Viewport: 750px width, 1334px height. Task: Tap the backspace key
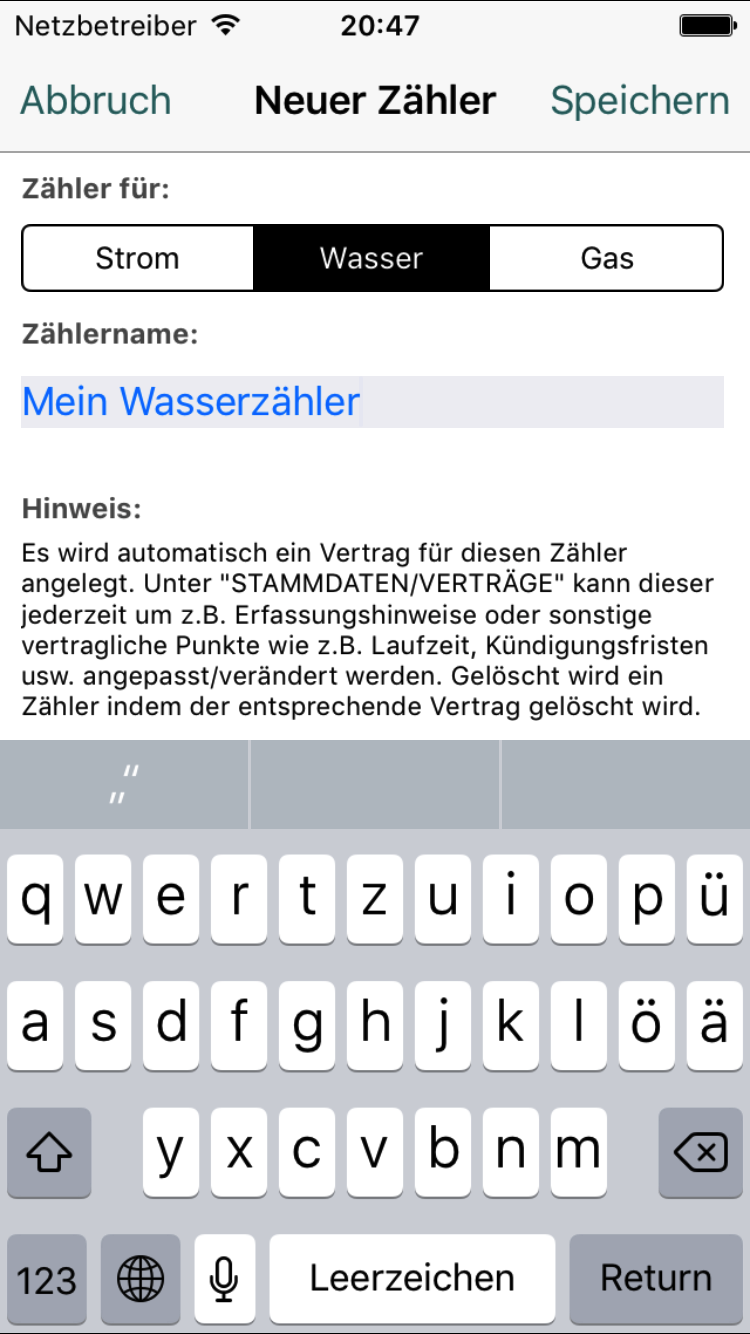click(700, 1154)
